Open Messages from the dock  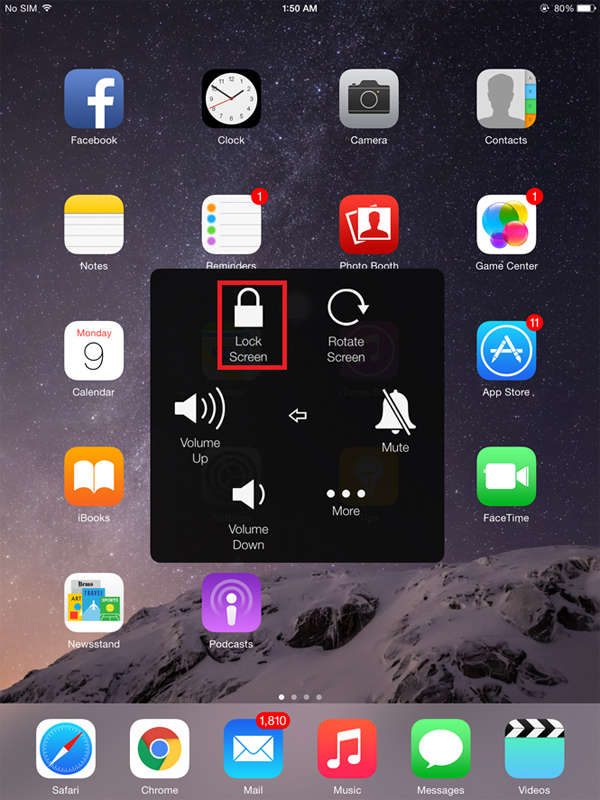441,749
